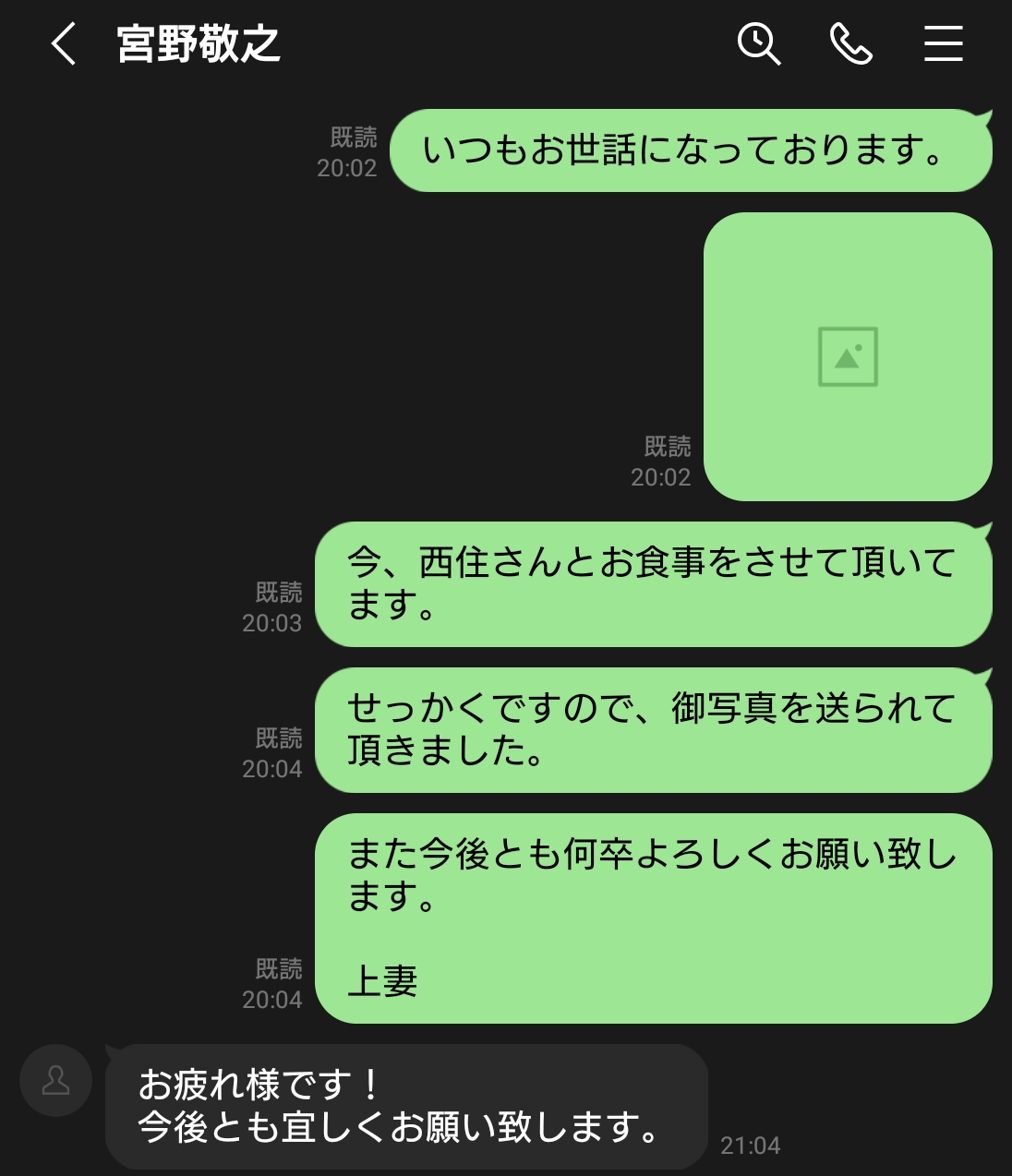Go back from the 宮野敬之 chat
This screenshot has height=1176, width=1012.
[x=63, y=43]
